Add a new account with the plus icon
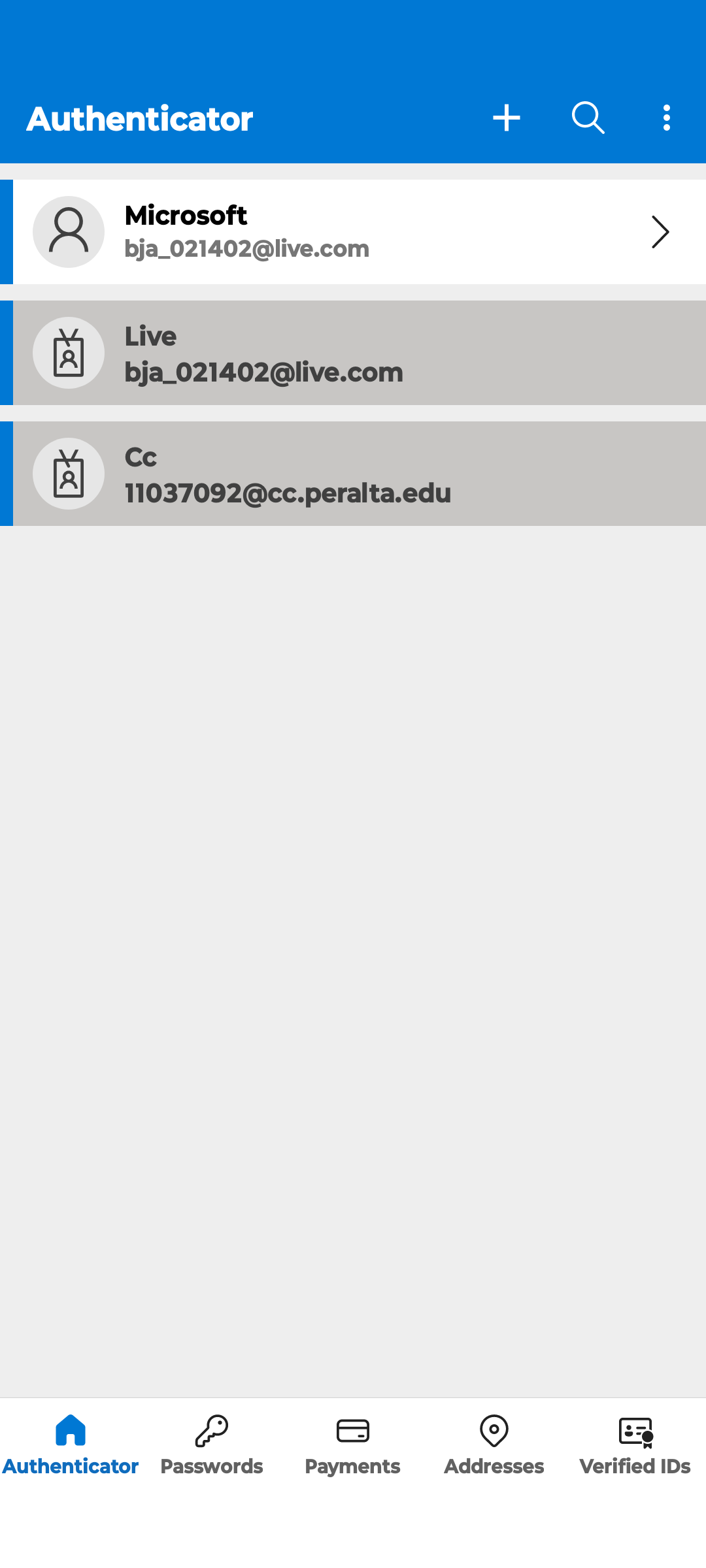This screenshot has width=706, height=1568. click(x=507, y=118)
